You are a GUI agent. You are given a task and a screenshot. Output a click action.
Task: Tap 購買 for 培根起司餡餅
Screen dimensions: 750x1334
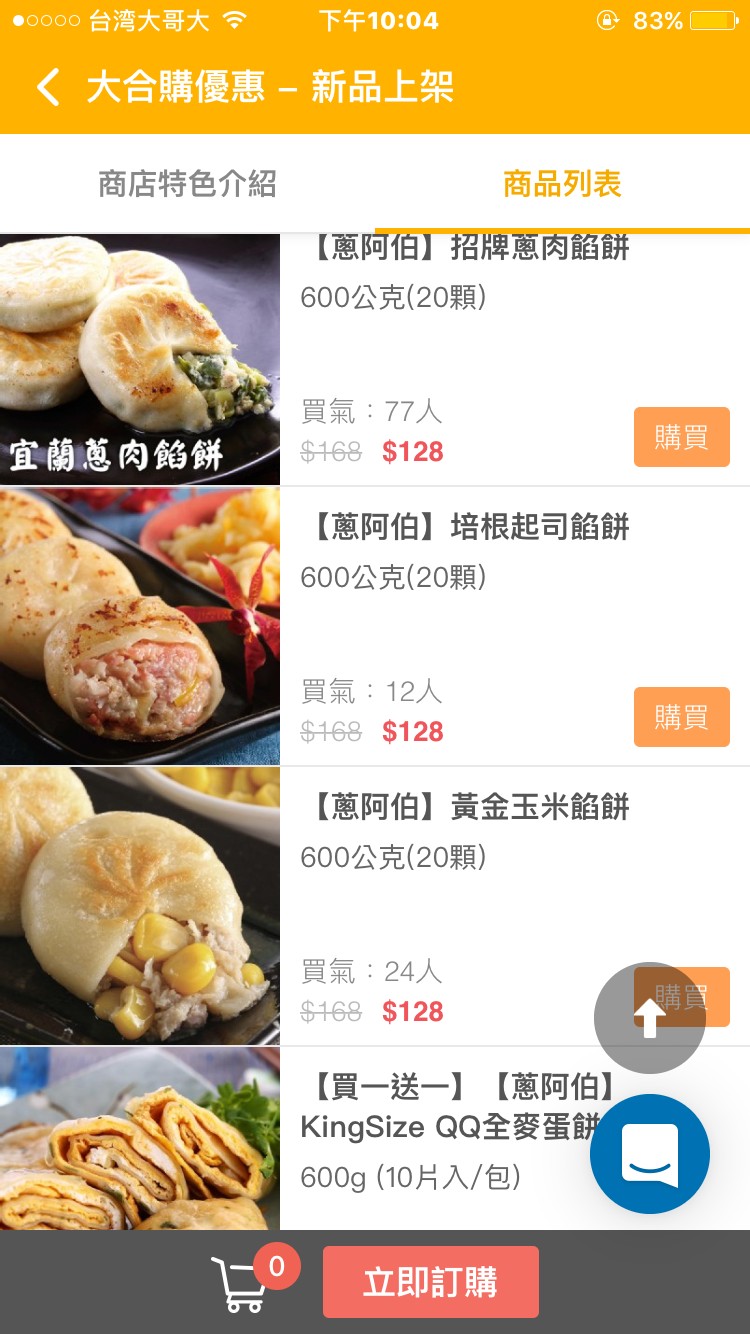(x=681, y=717)
